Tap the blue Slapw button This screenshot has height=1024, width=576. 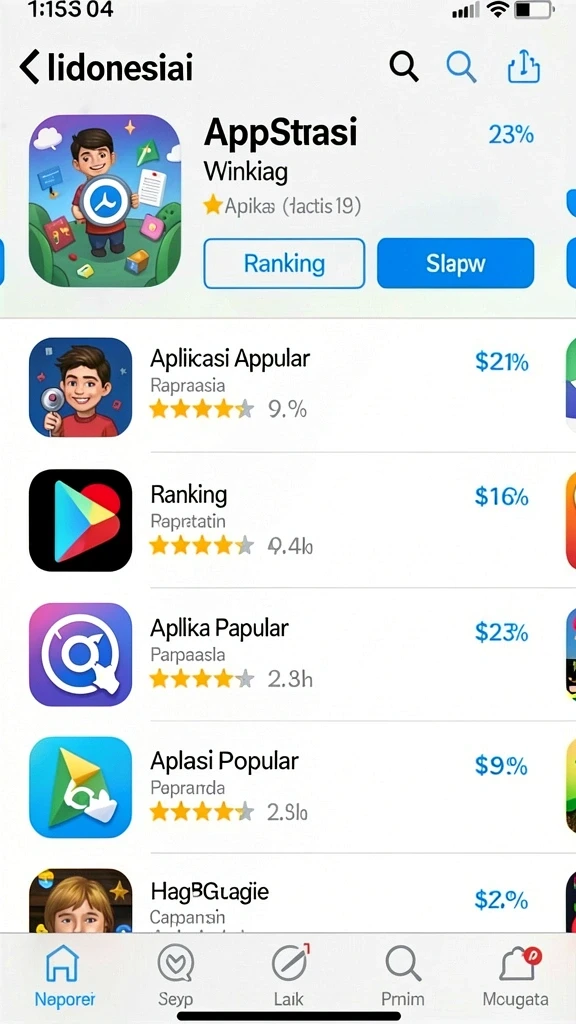click(455, 263)
